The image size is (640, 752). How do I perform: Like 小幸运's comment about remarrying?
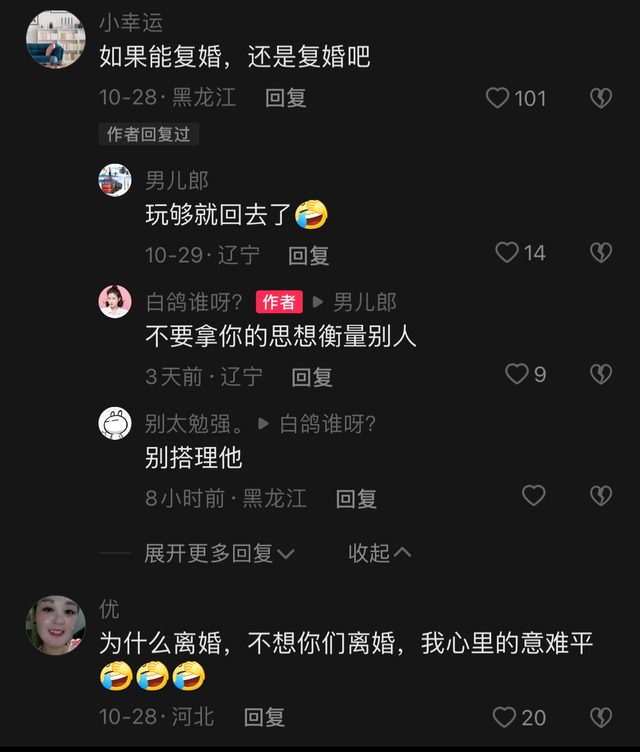pos(498,98)
